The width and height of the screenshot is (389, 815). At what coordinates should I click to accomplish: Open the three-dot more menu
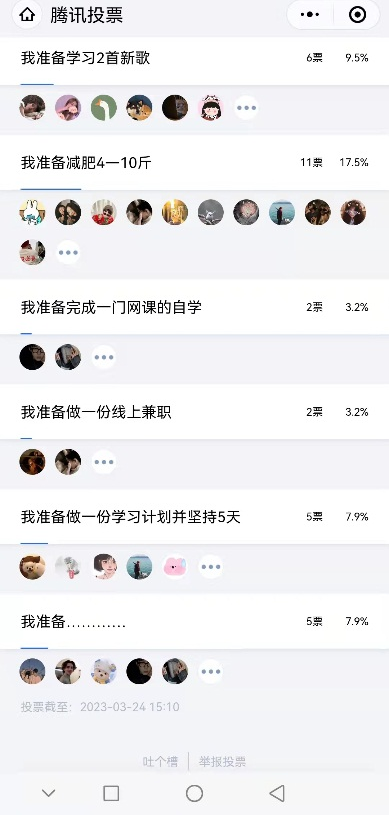click(310, 15)
